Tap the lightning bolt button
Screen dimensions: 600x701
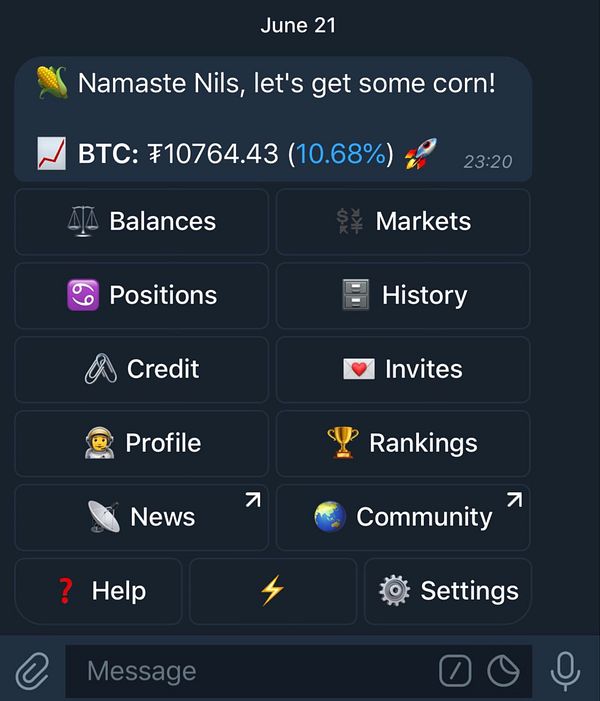point(272,591)
